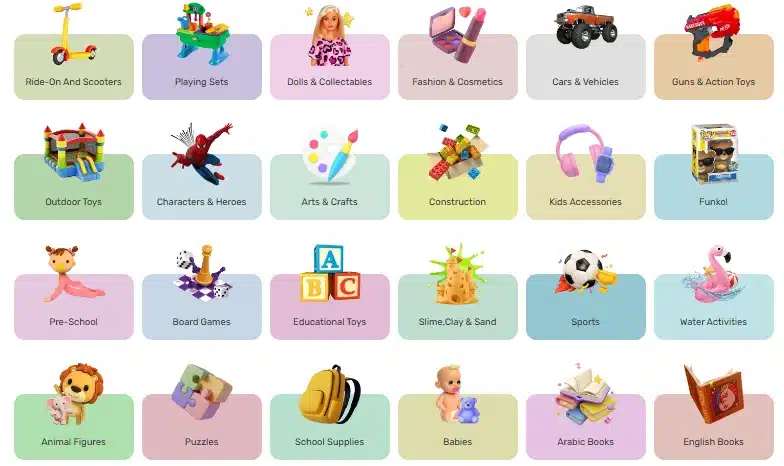
Task: Open the Puzzles category
Action: (x=202, y=428)
